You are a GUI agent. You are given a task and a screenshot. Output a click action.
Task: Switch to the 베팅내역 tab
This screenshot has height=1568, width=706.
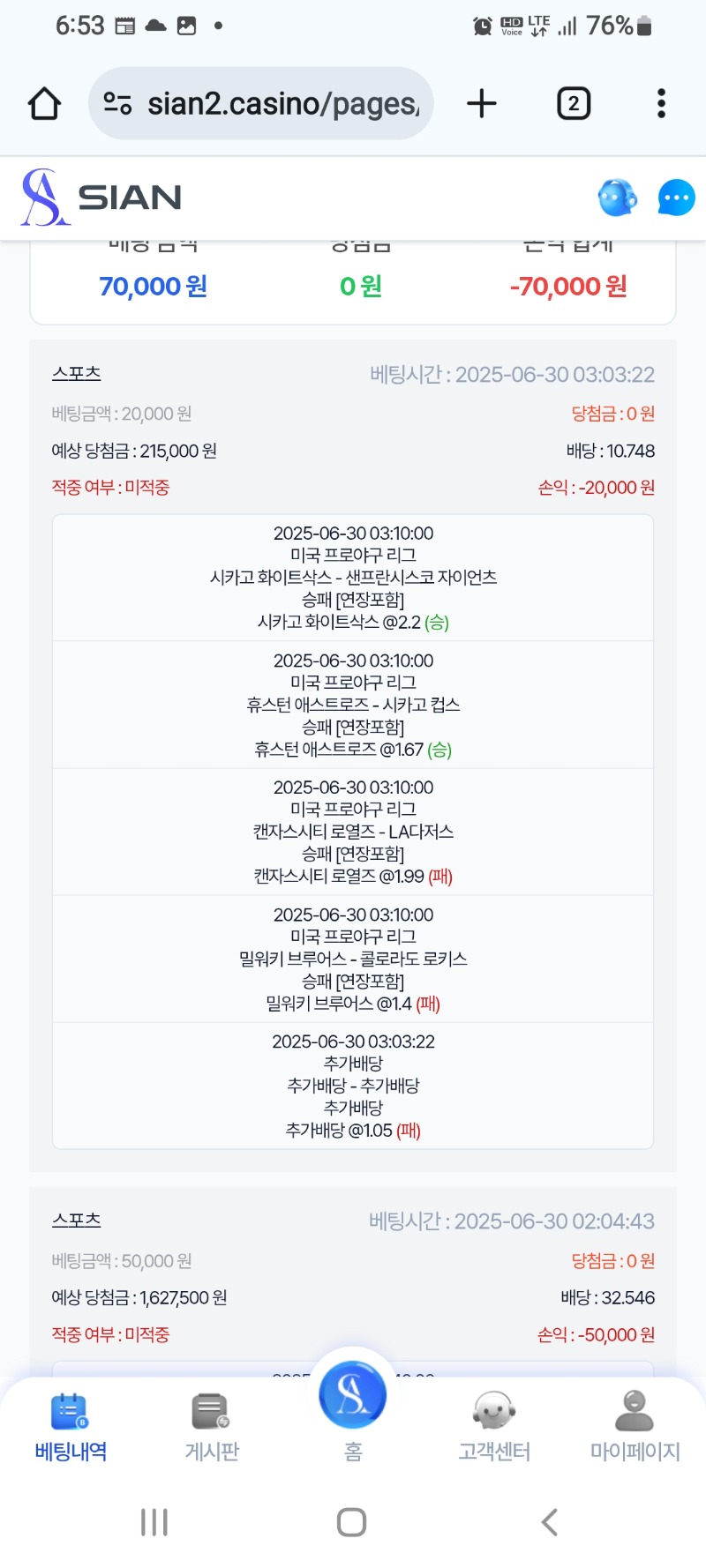coord(71,1428)
